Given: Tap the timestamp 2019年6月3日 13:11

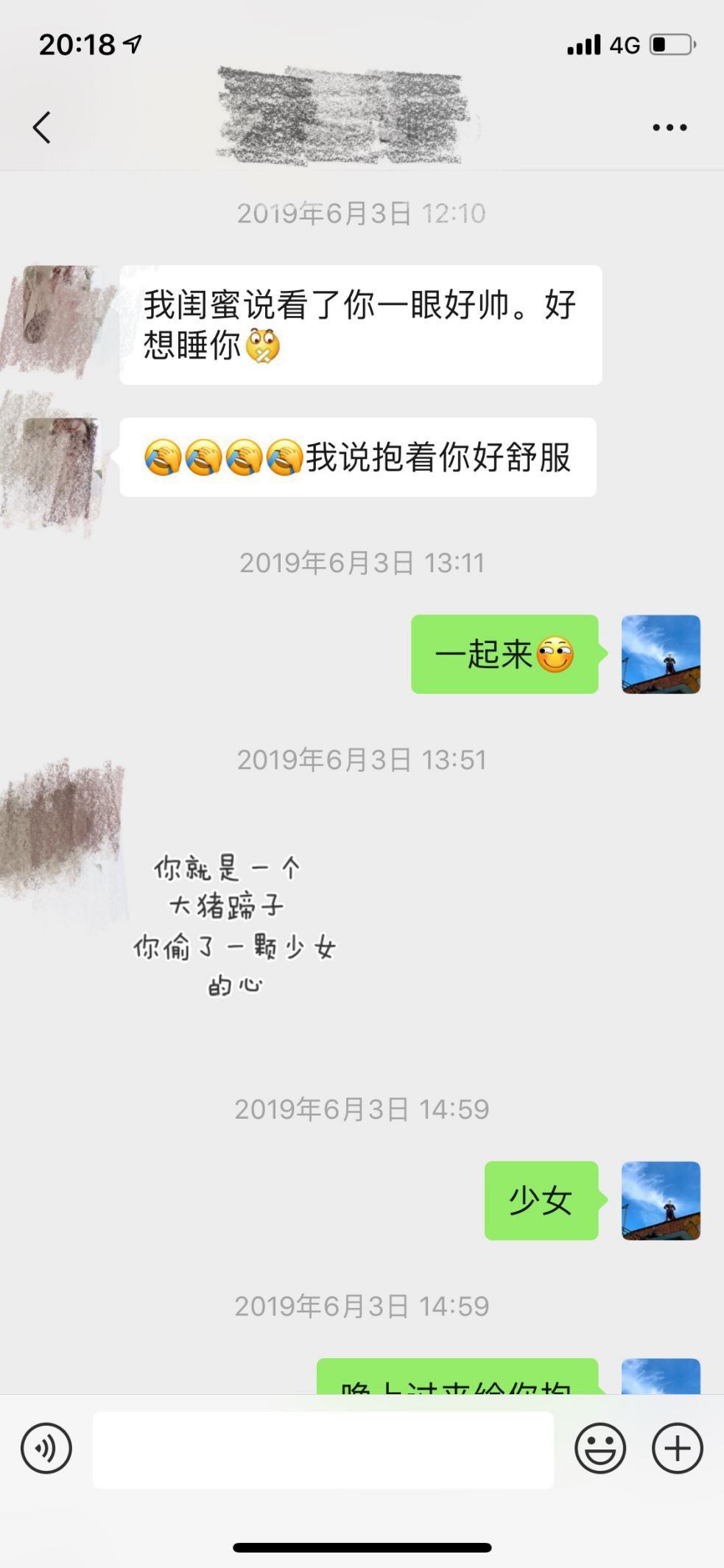Looking at the screenshot, I should [362, 563].
